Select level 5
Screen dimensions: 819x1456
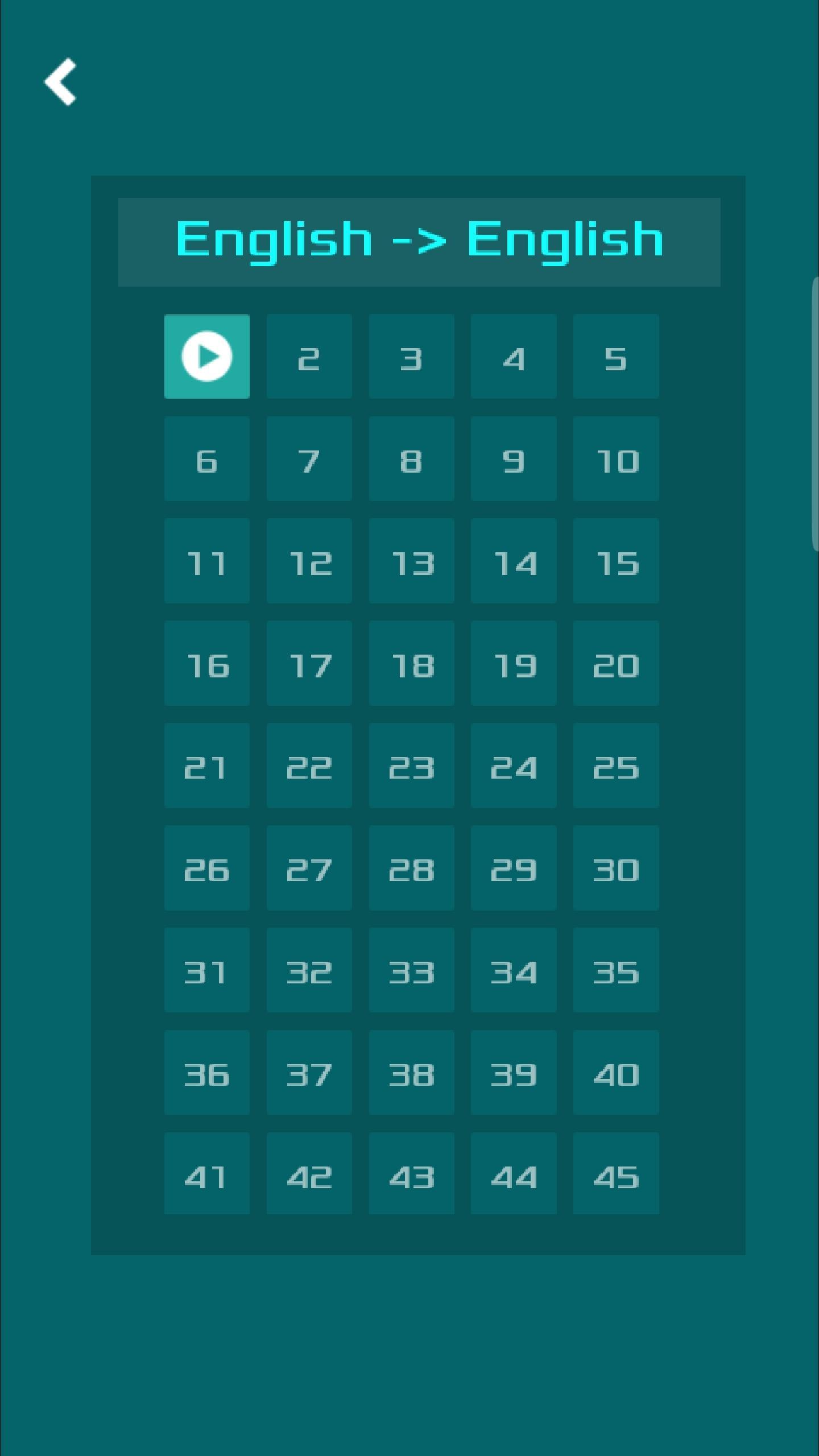pyautogui.click(x=616, y=357)
